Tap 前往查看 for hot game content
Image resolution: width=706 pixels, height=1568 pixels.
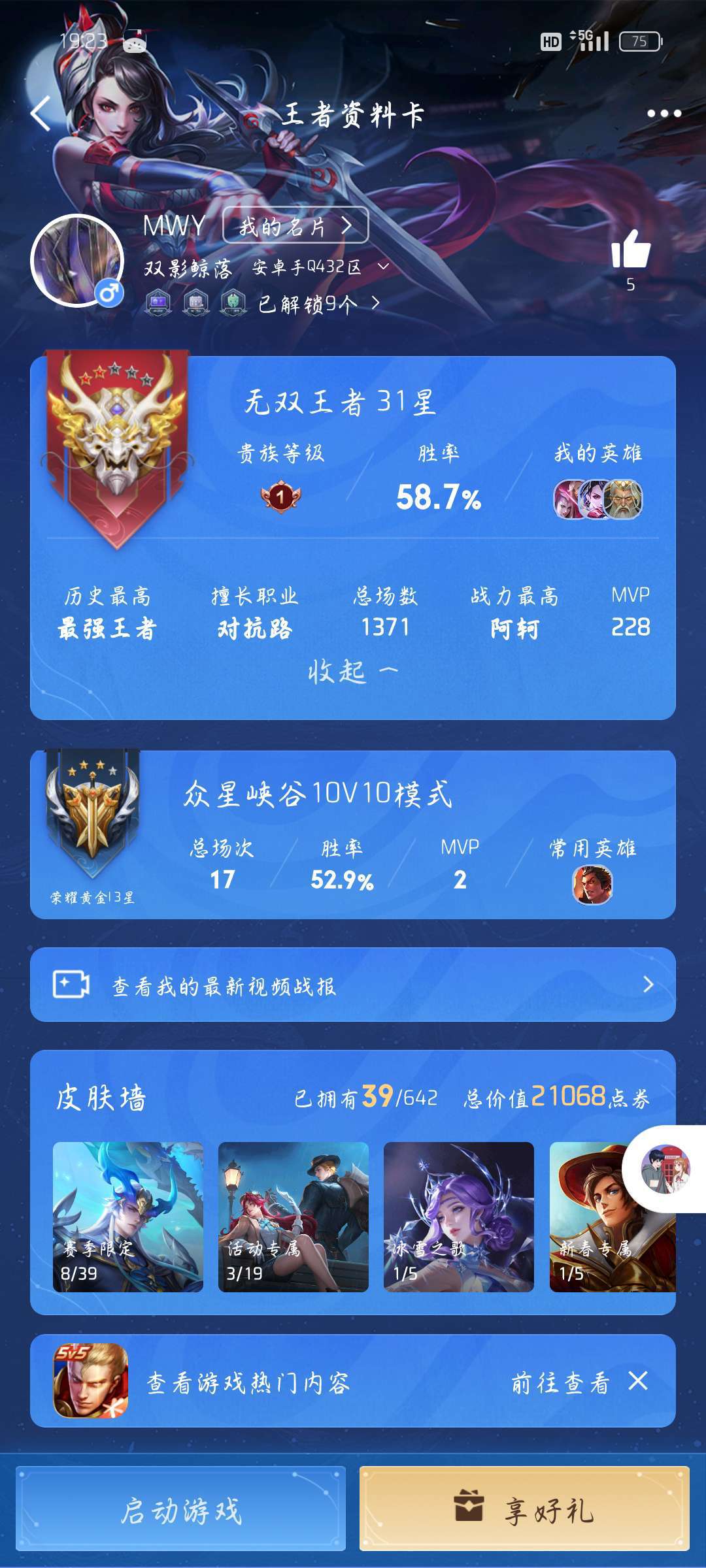click(560, 1382)
